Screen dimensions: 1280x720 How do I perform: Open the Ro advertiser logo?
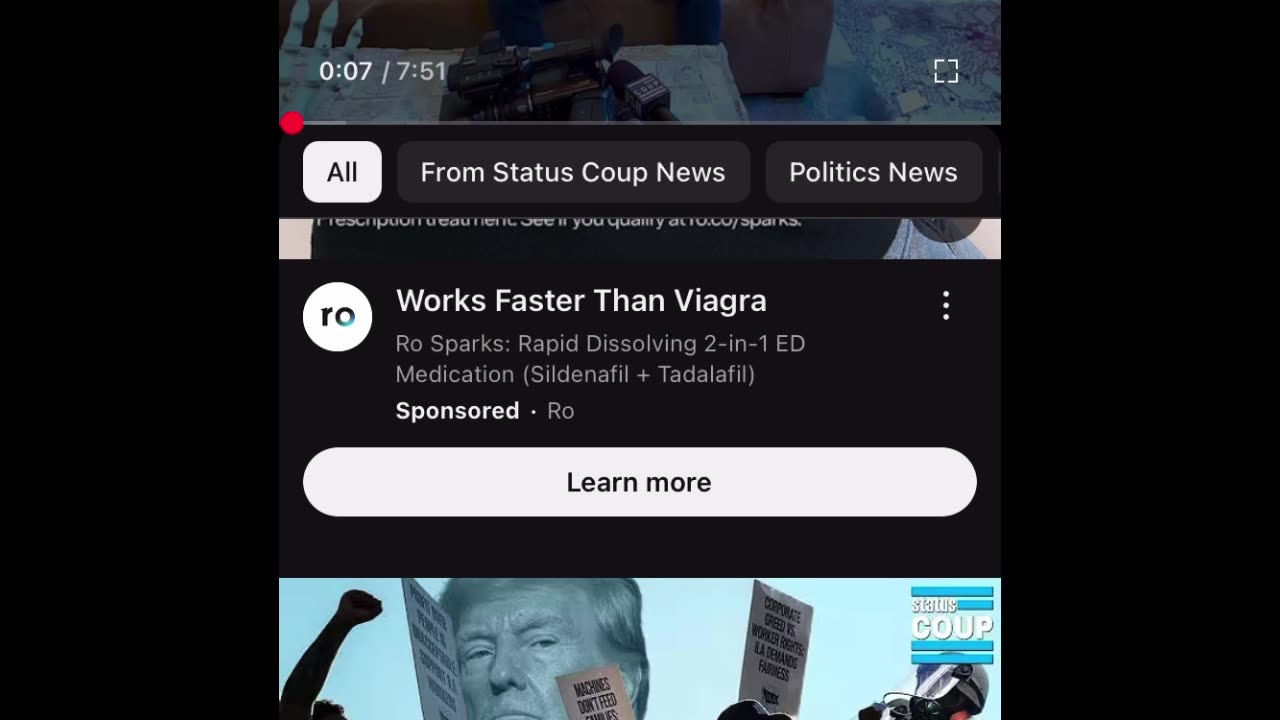point(338,317)
